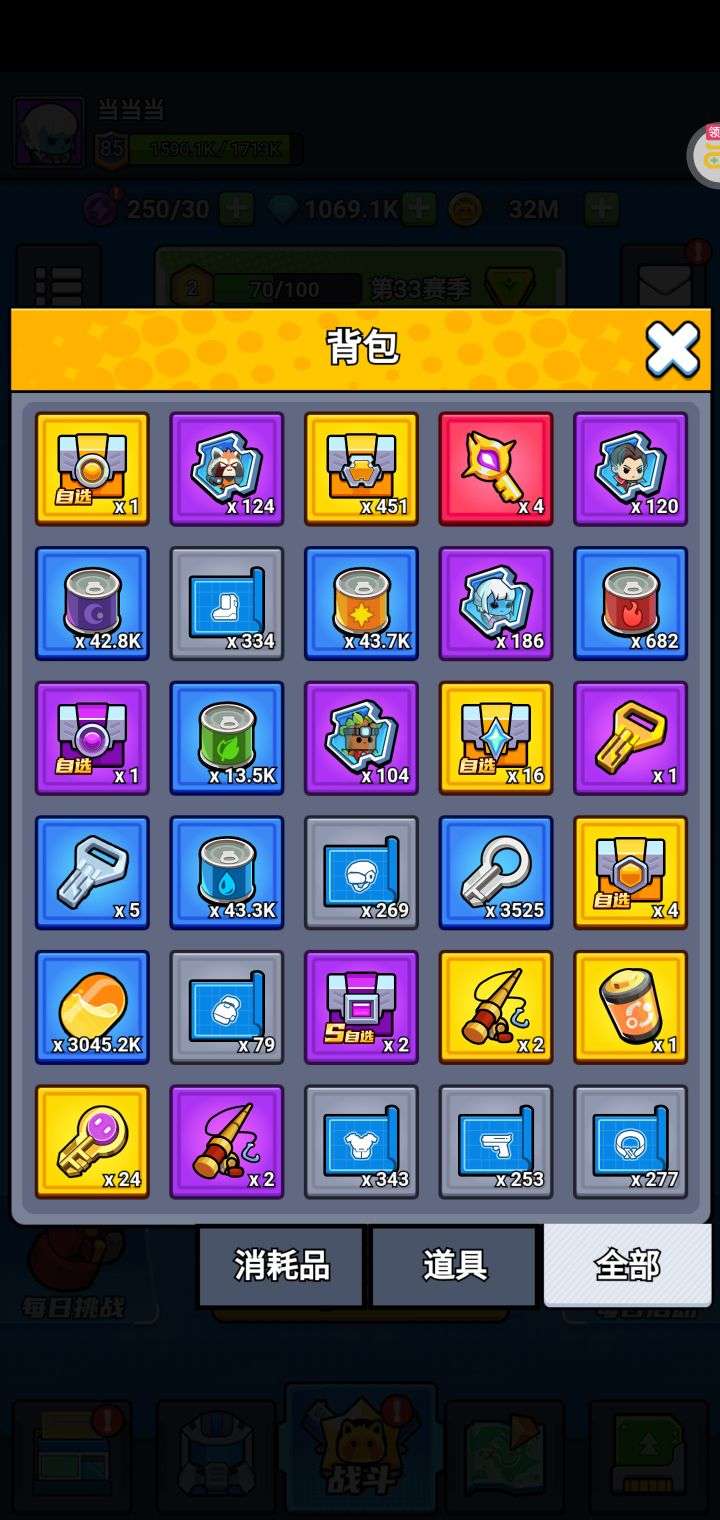Open the shirt blueprint x343 item
720x1520 pixels.
tap(361, 1142)
